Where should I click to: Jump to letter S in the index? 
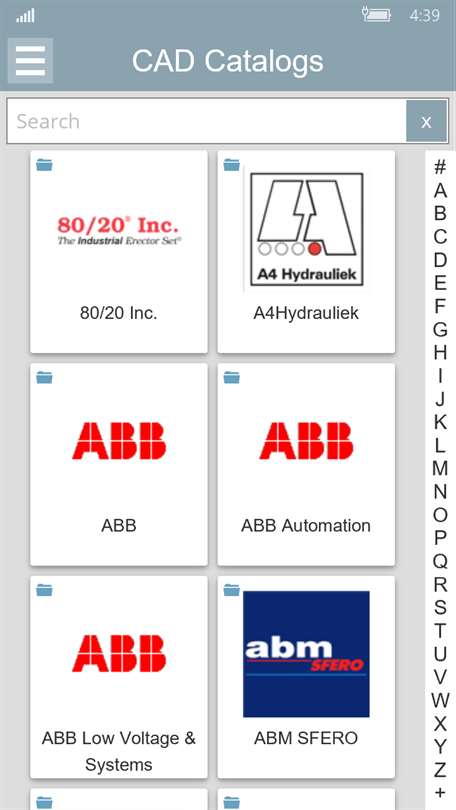pyautogui.click(x=439, y=607)
